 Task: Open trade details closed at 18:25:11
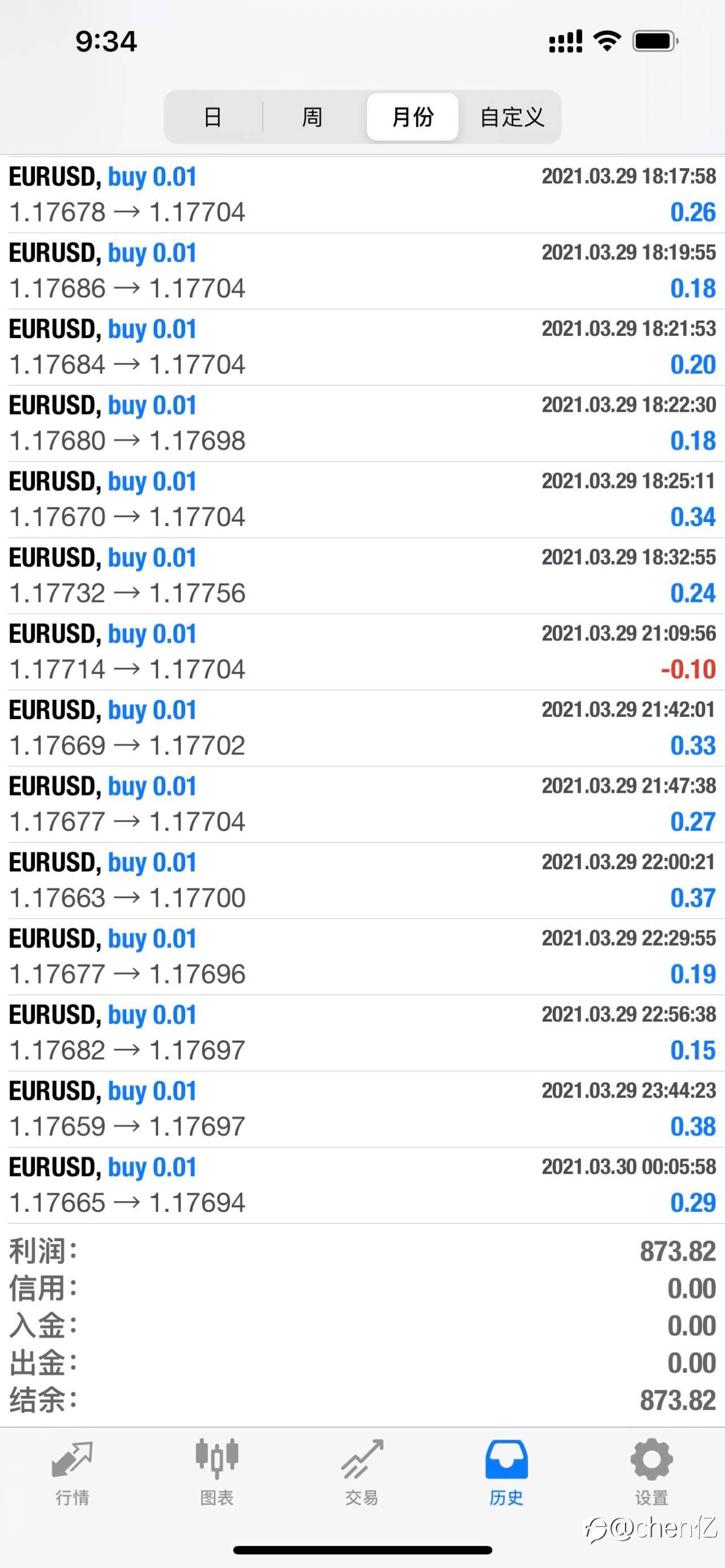(362, 499)
